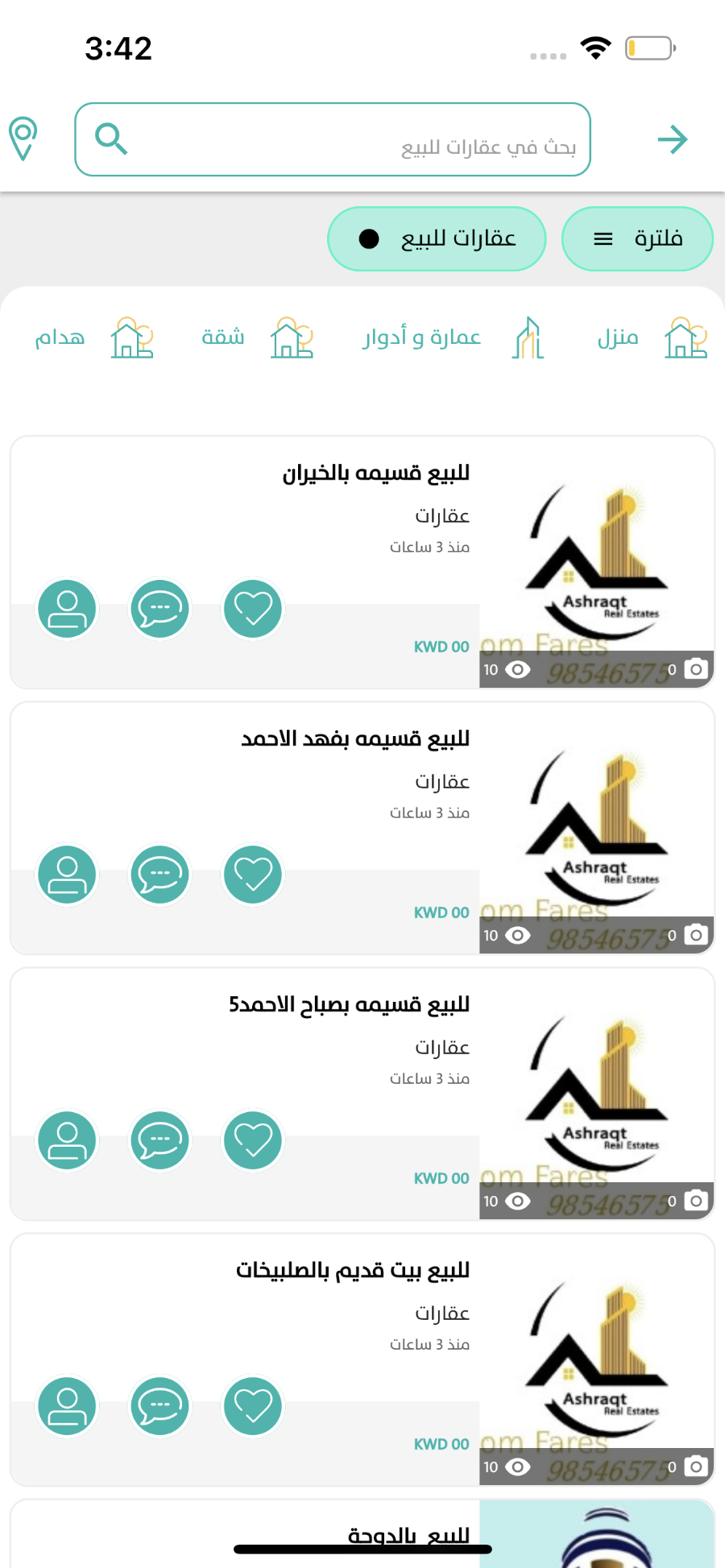Open the فلترة filter button
Viewport: 725px width, 1568px height.
pos(637,238)
